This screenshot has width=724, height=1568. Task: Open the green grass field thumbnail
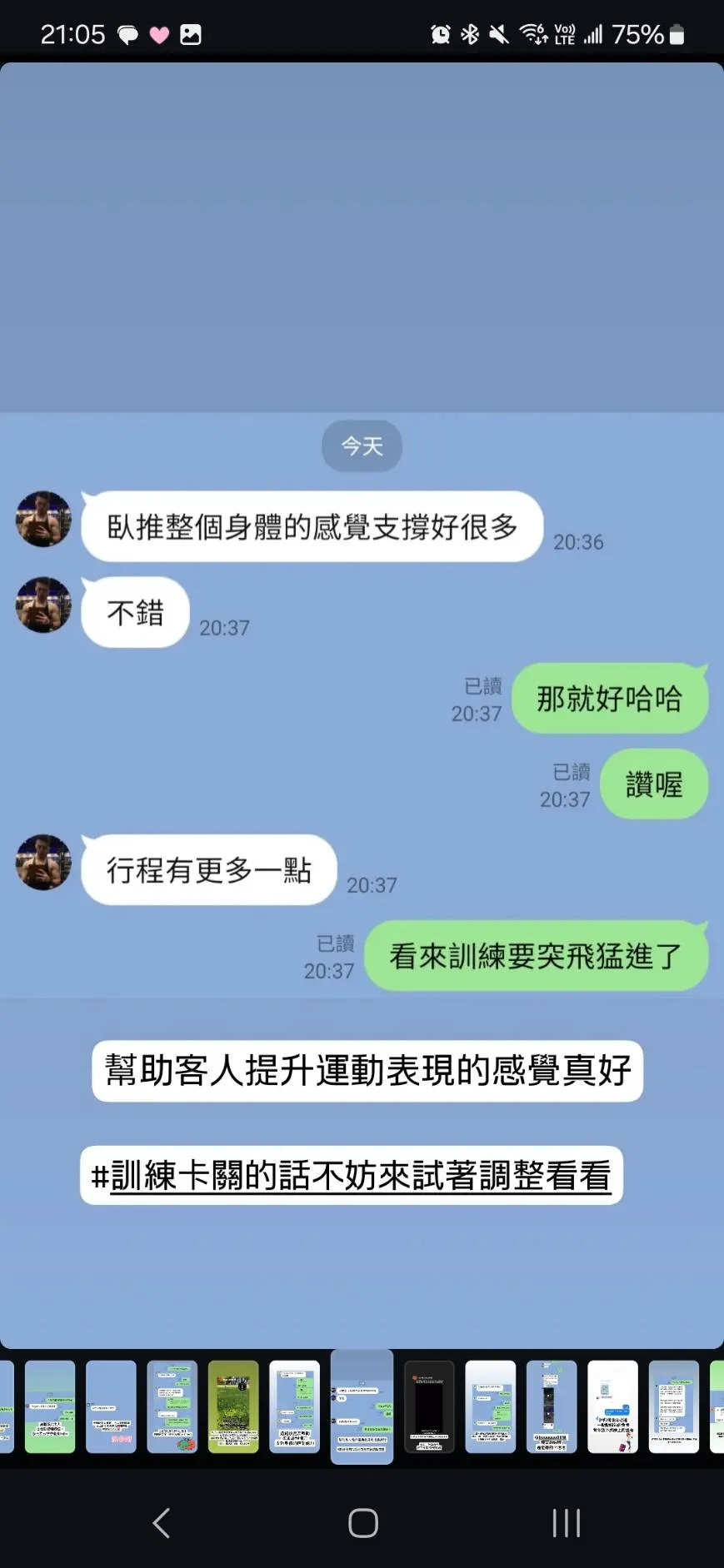[x=233, y=1406]
